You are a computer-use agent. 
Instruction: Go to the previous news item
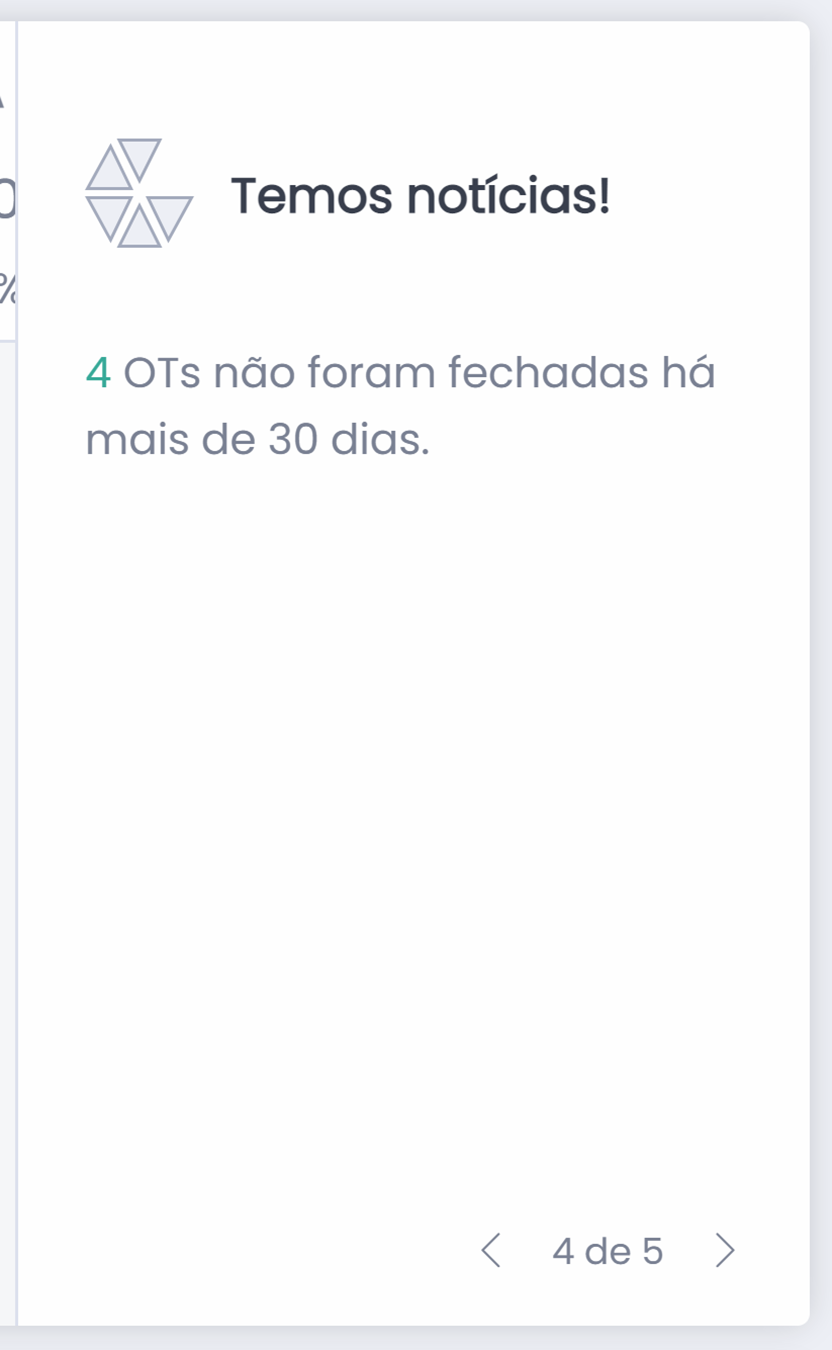click(491, 1251)
